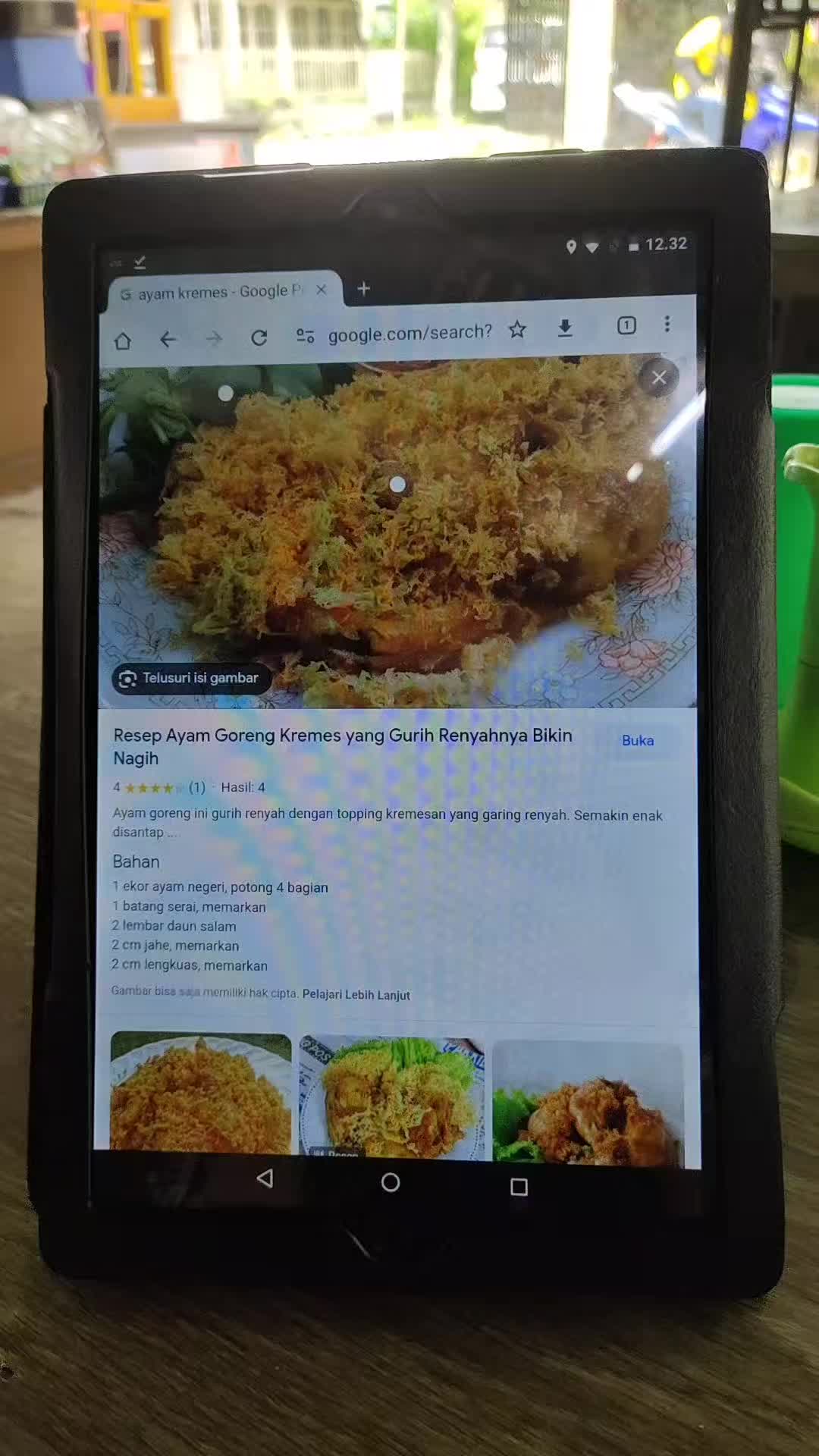Tap the Buka button
The image size is (819, 1456).
pos(638,740)
